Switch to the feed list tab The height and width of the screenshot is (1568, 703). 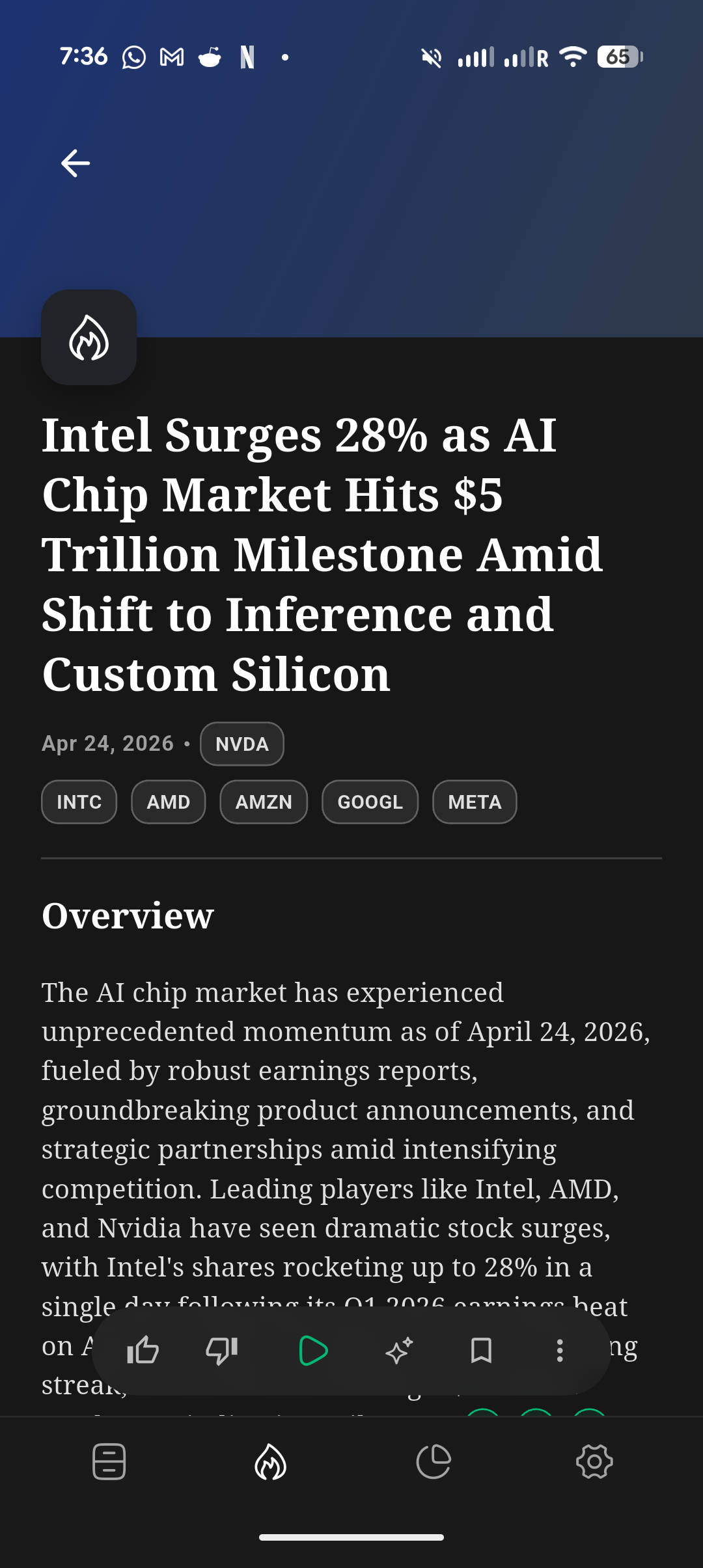coord(109,1461)
